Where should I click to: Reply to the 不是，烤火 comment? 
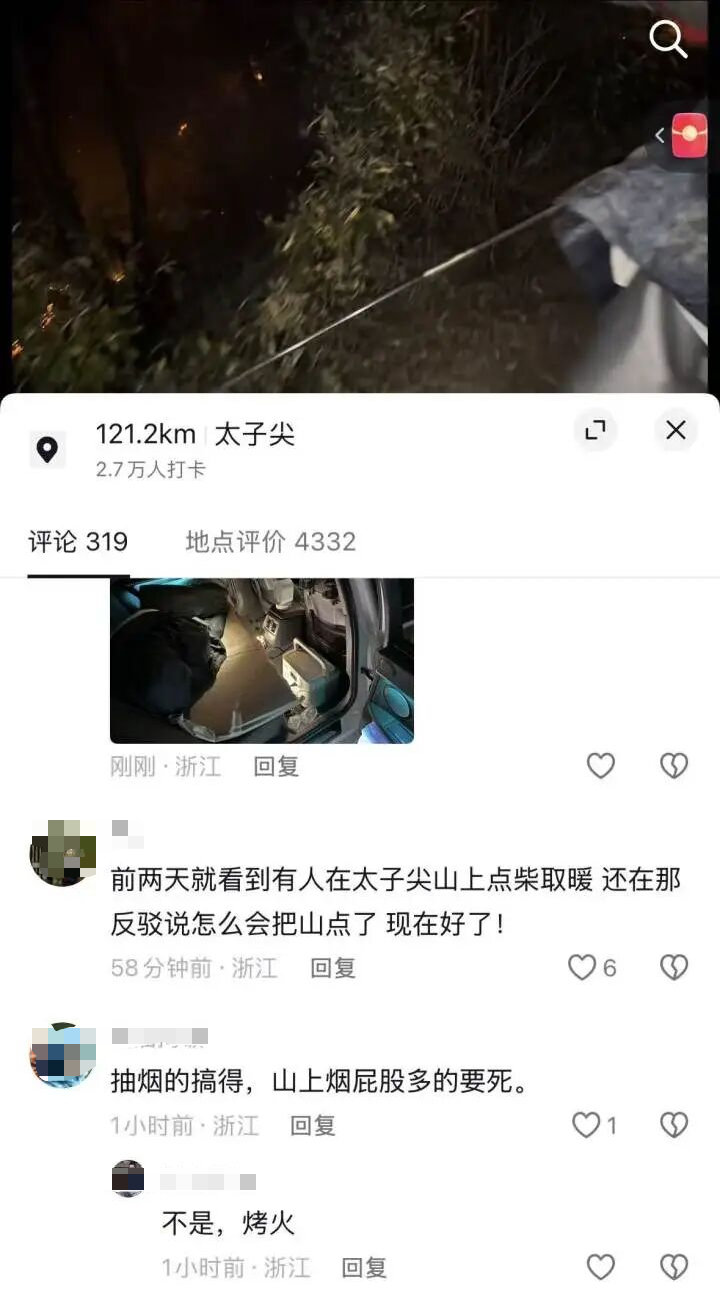pos(364,1268)
